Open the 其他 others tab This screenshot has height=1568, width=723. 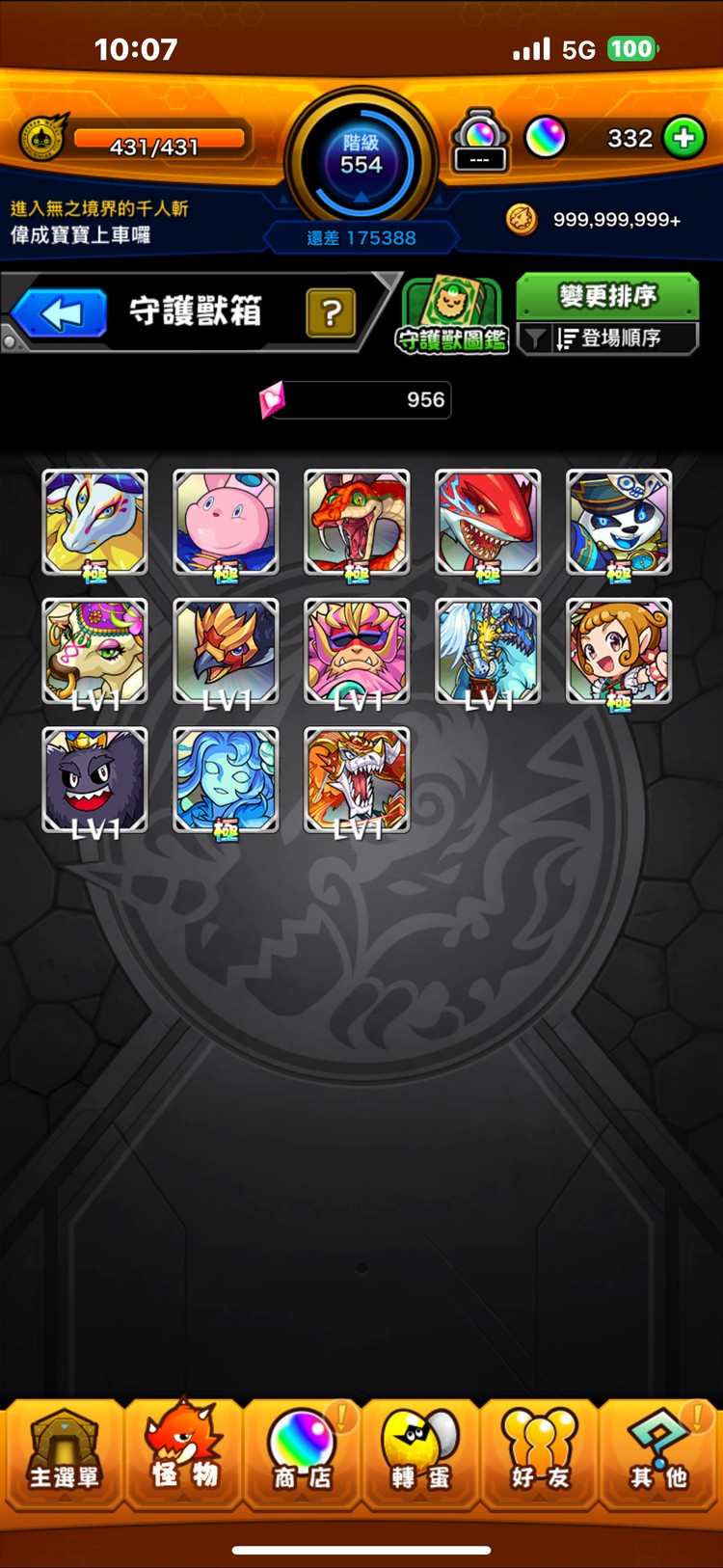[660, 1456]
